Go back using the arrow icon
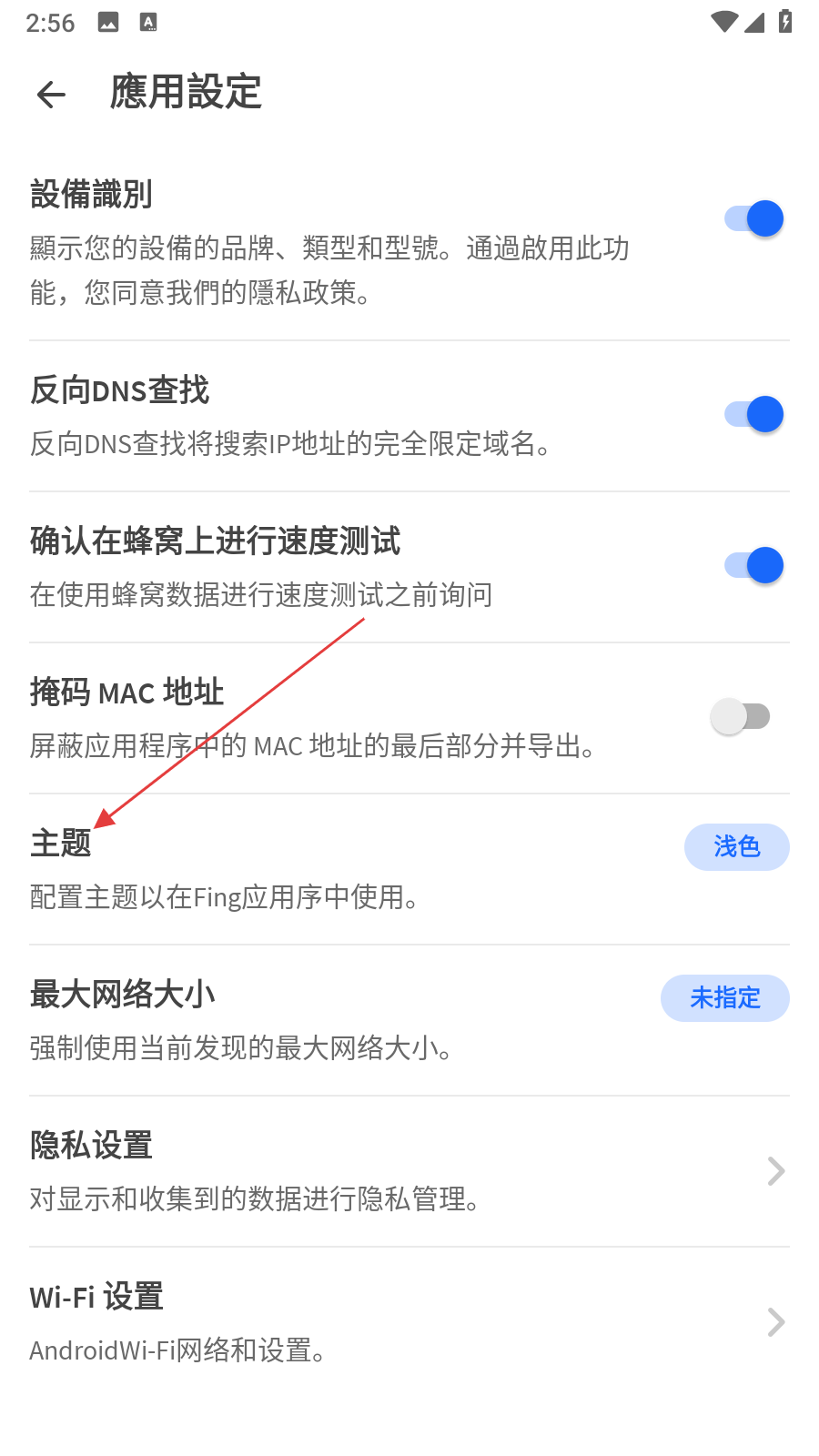 (52, 94)
